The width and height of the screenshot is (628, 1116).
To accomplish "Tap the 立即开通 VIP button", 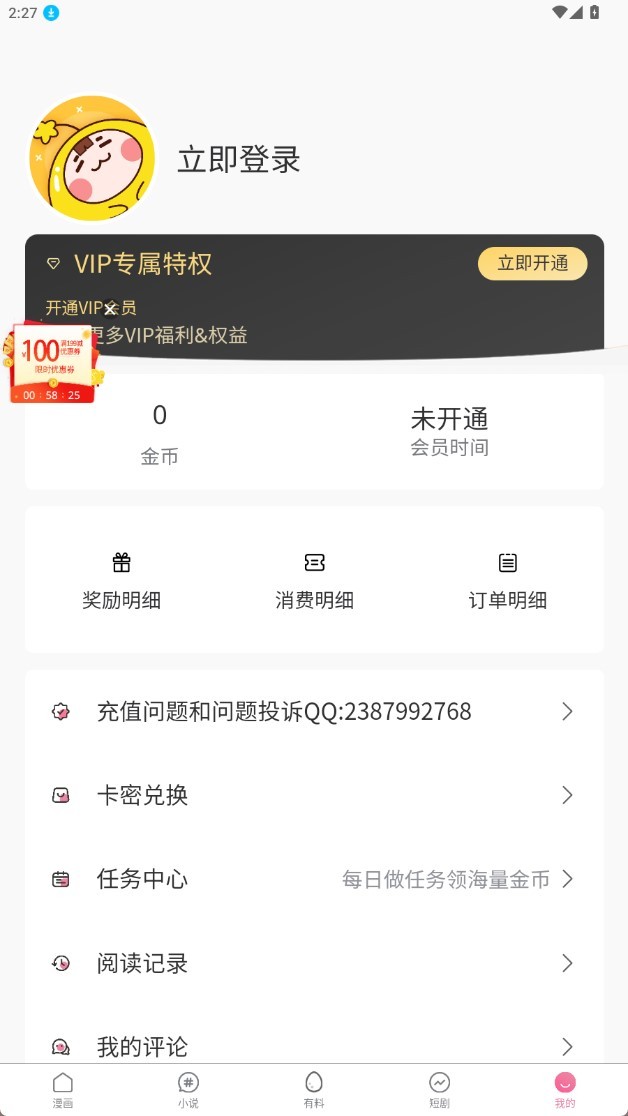I will pyautogui.click(x=532, y=263).
